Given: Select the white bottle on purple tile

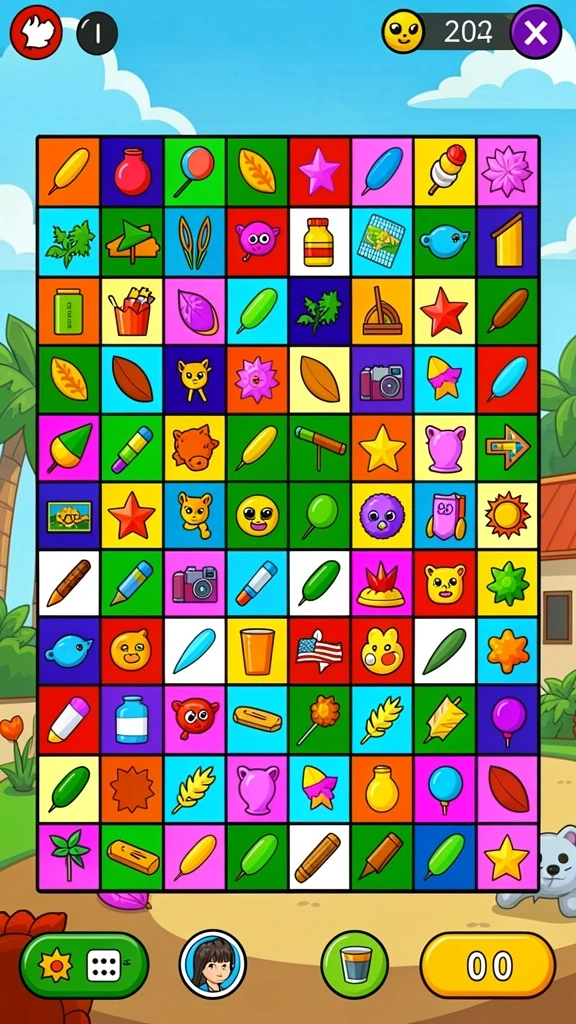Looking at the screenshot, I should (132, 720).
